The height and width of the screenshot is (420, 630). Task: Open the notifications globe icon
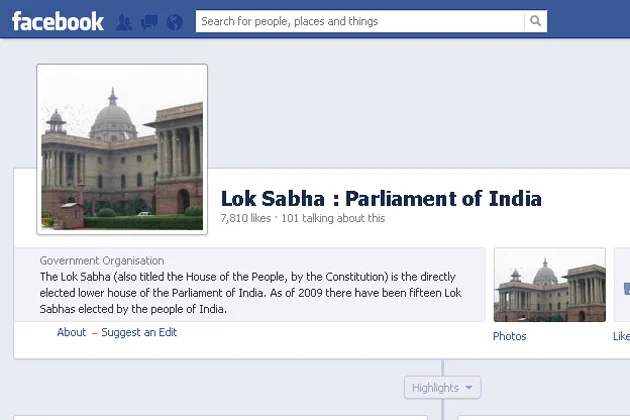(175, 21)
